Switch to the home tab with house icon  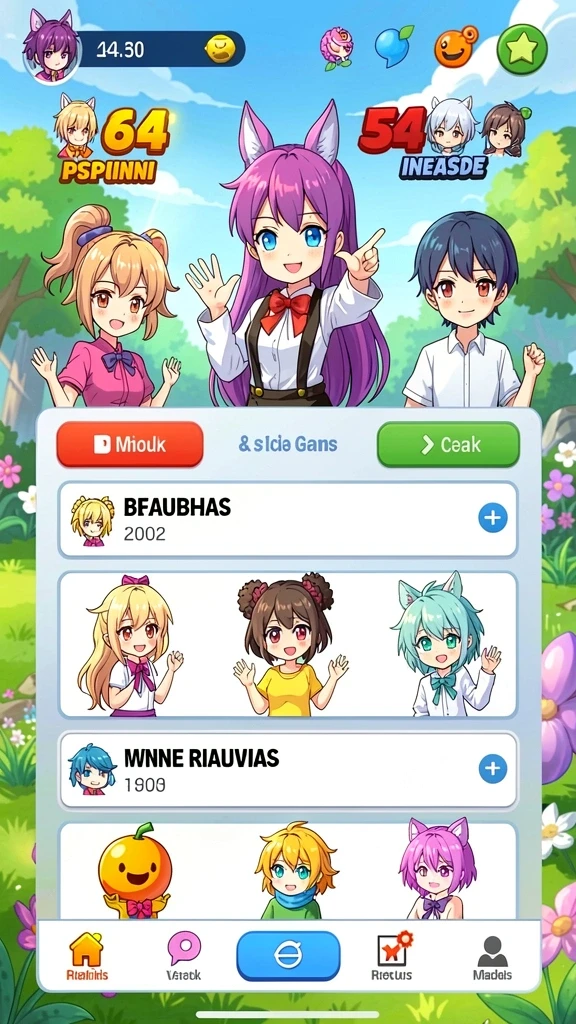pos(87,958)
